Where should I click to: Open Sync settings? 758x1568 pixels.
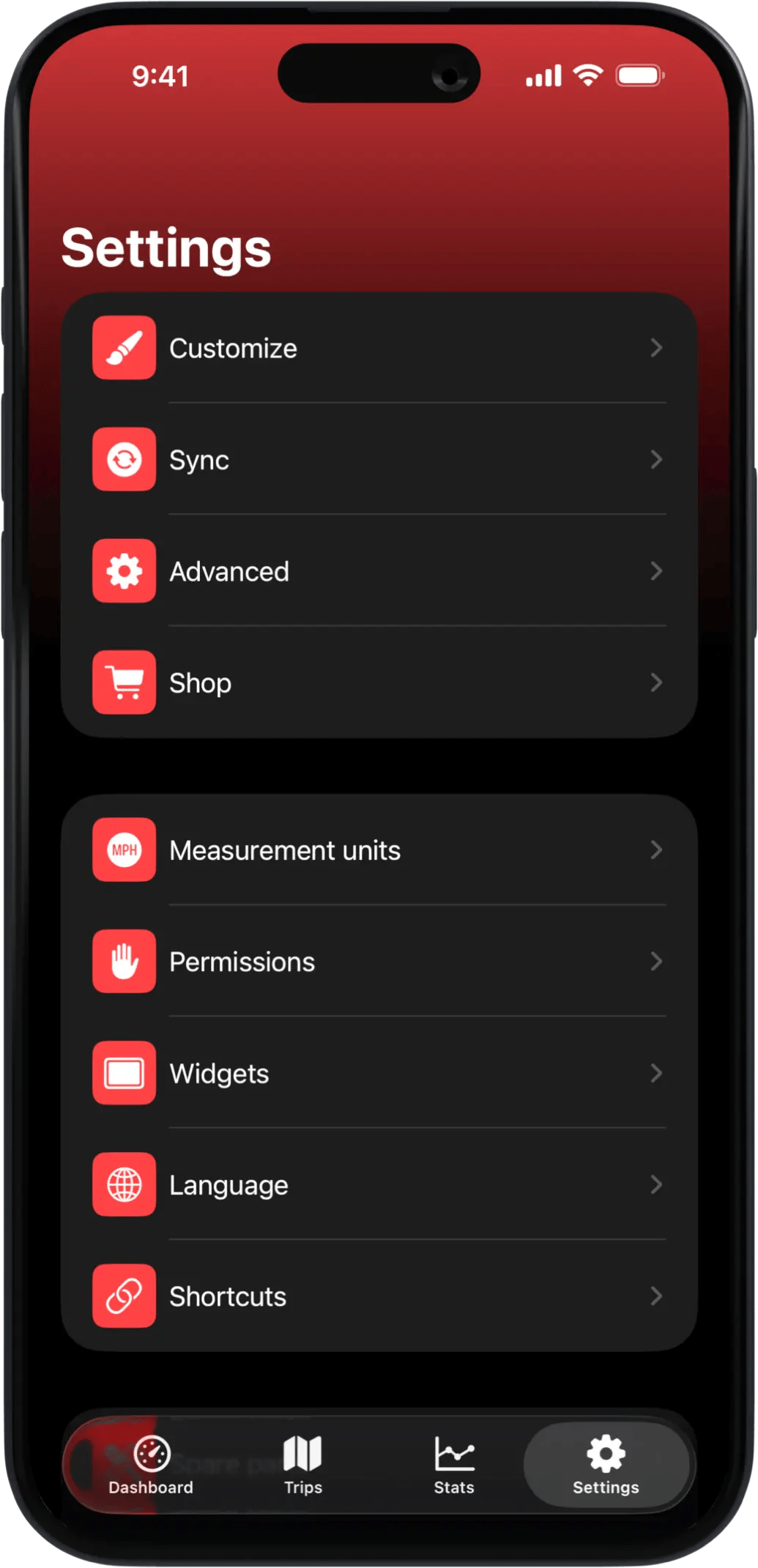point(378,460)
